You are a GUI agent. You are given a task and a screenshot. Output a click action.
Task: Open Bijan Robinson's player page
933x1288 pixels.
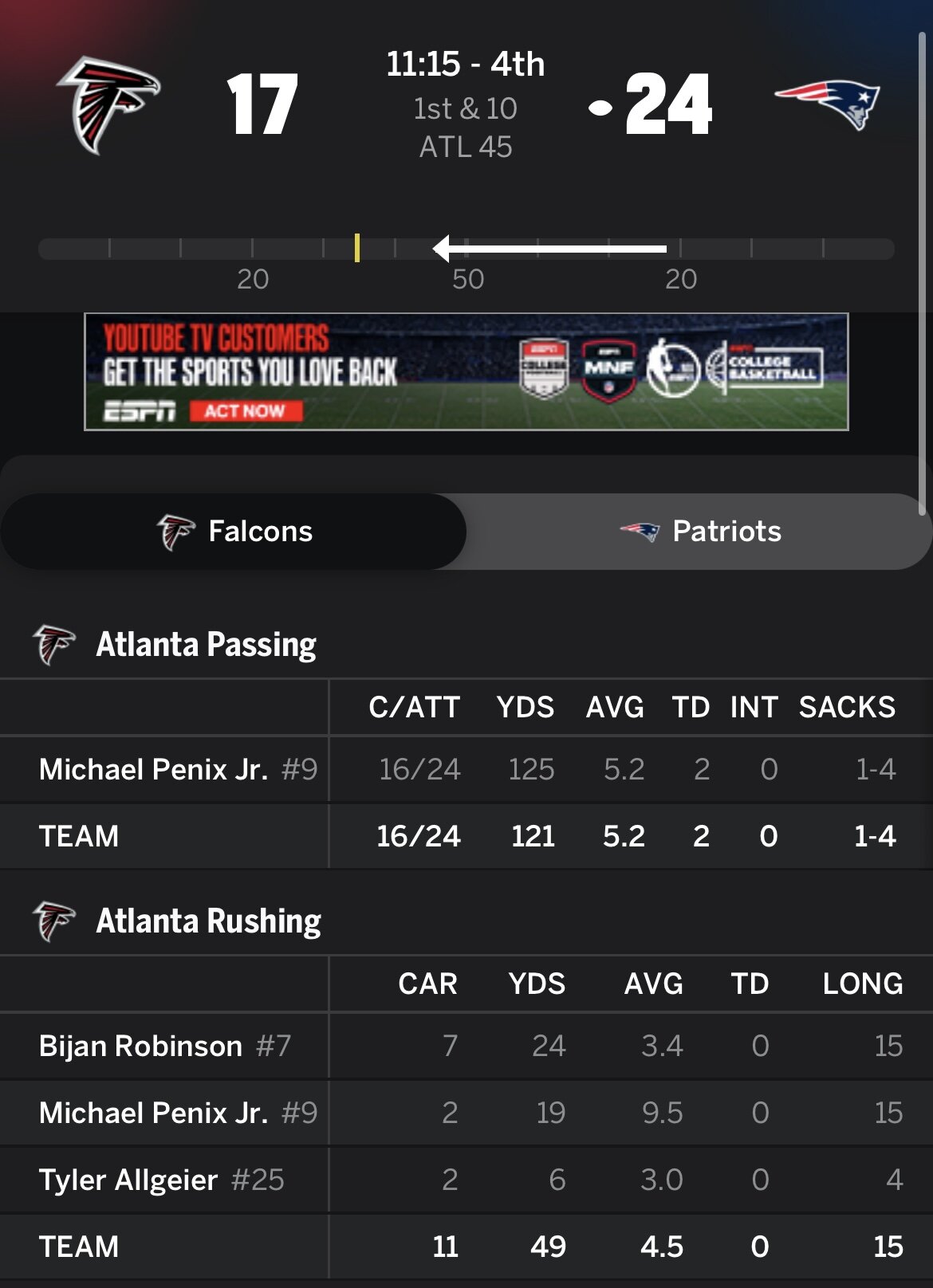click(140, 1046)
